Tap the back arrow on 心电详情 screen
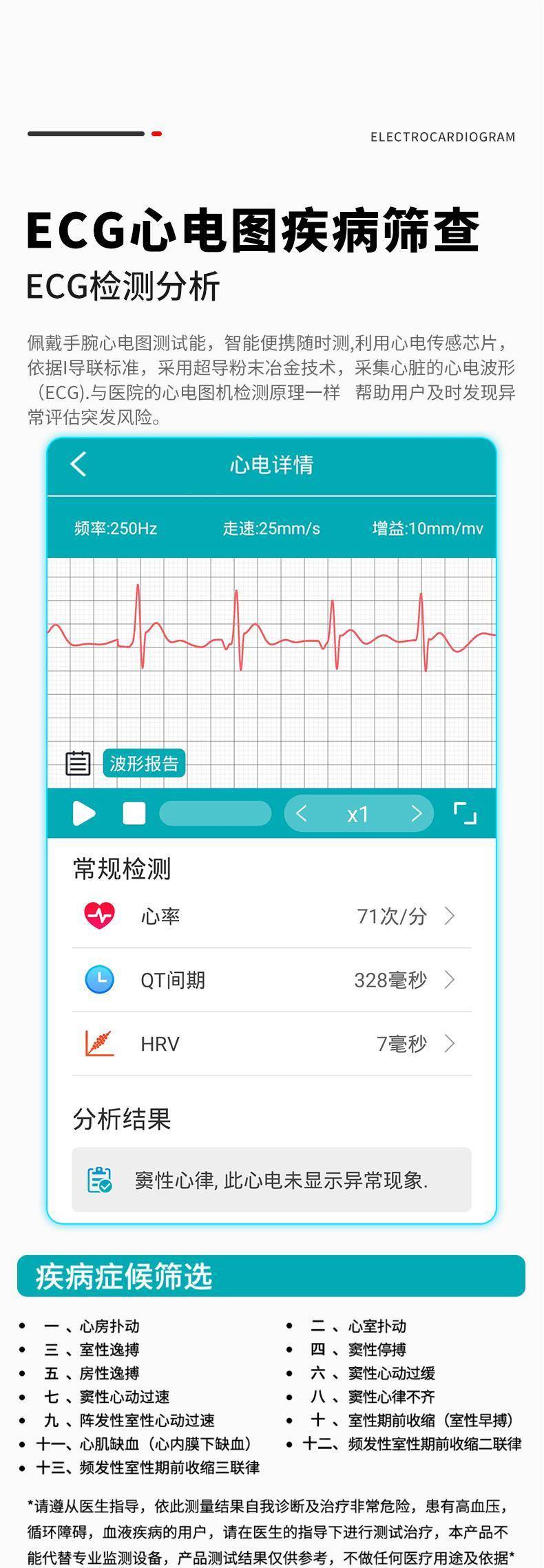The height and width of the screenshot is (1568, 544). point(78,465)
